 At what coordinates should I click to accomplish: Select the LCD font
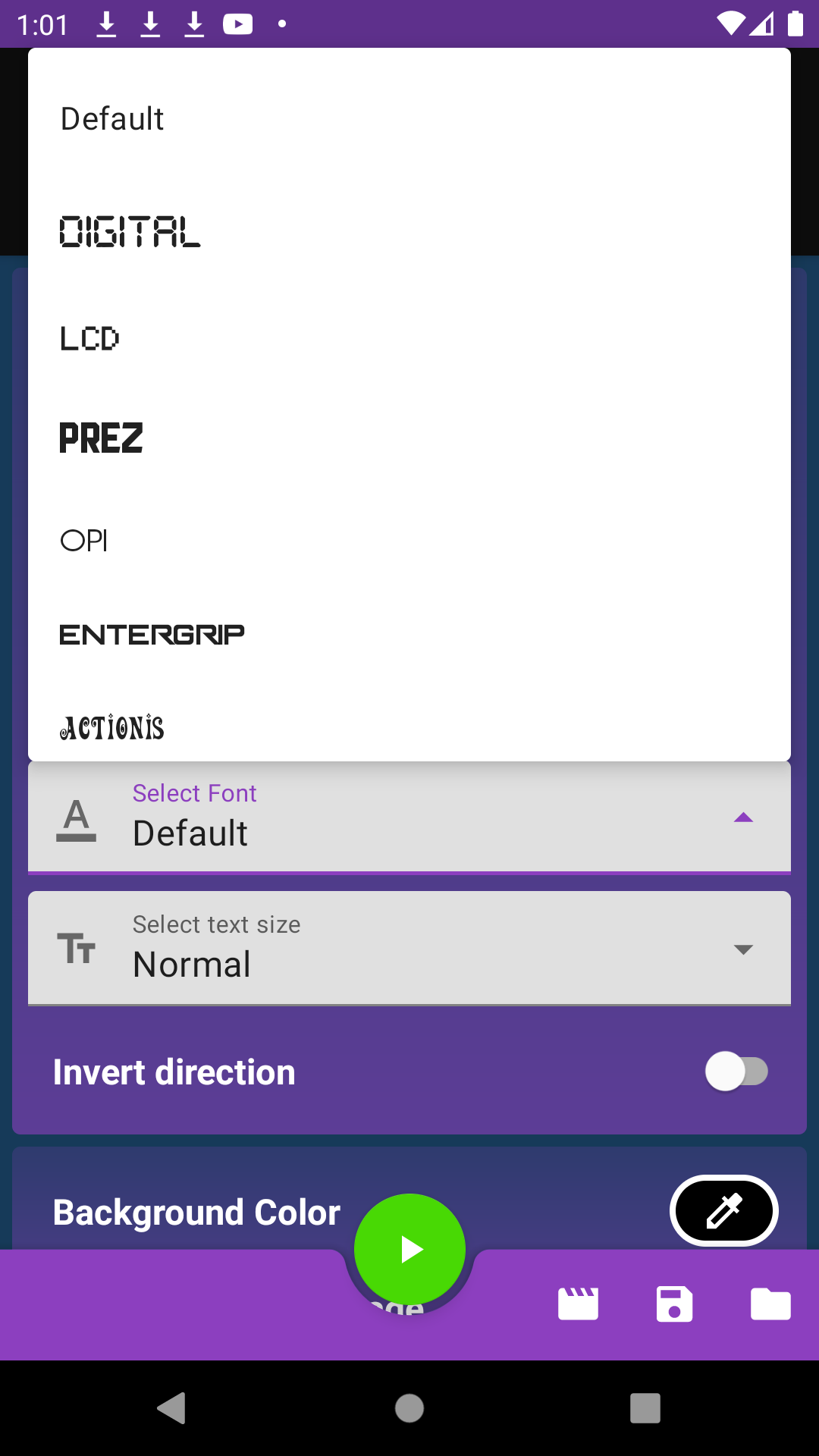[89, 337]
